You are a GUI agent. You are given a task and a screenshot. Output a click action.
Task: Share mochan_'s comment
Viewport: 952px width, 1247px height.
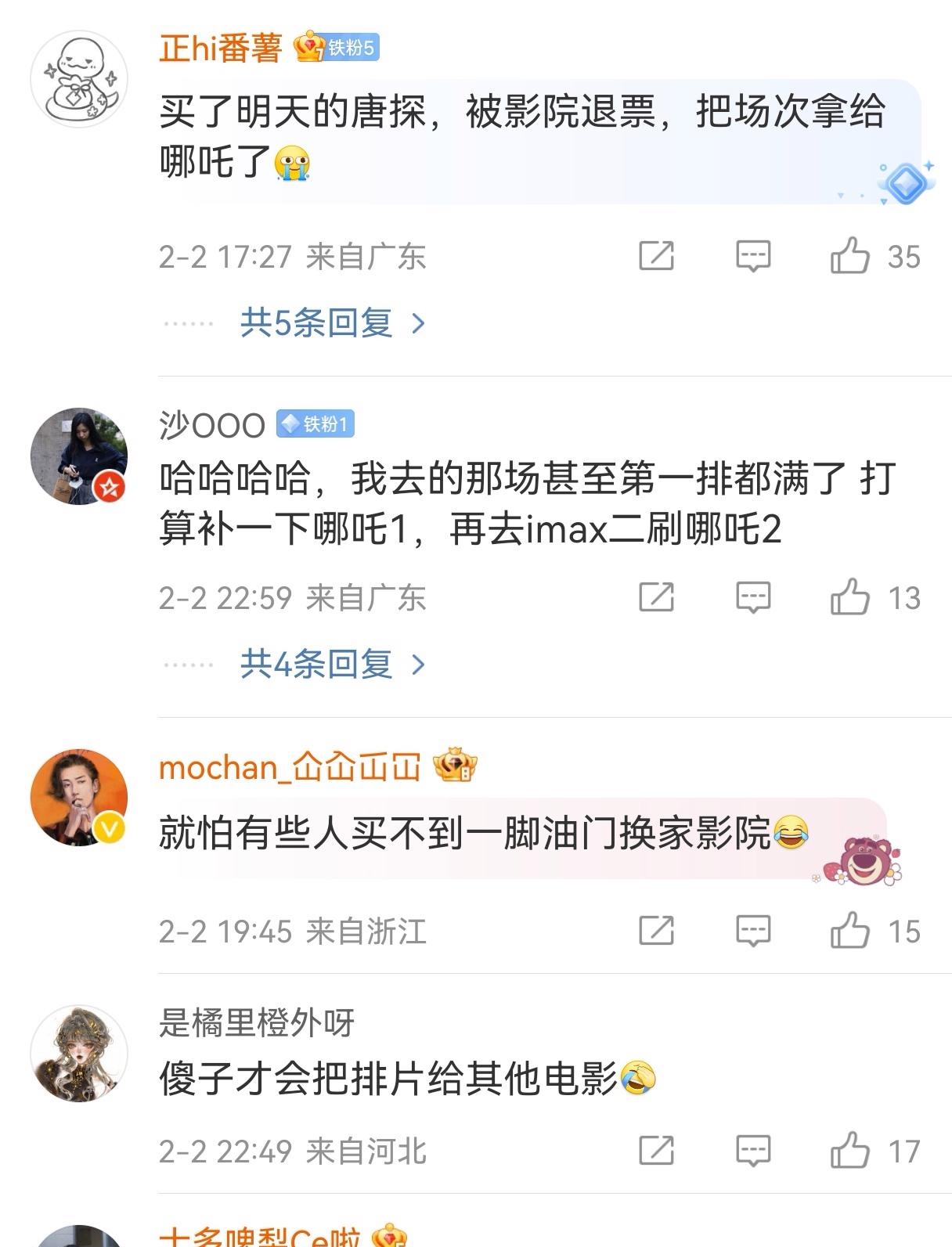[656, 931]
